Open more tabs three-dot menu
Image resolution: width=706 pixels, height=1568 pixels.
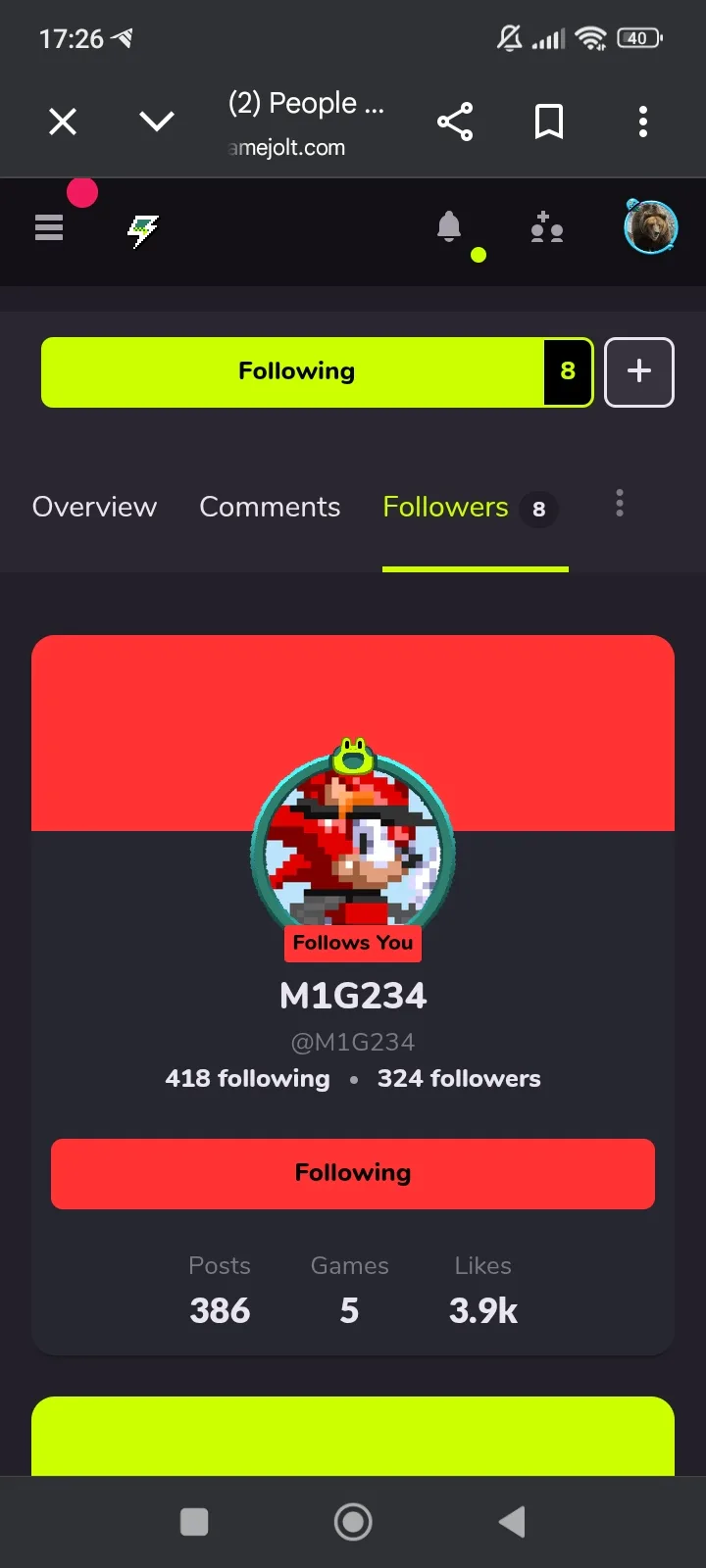[x=620, y=504]
